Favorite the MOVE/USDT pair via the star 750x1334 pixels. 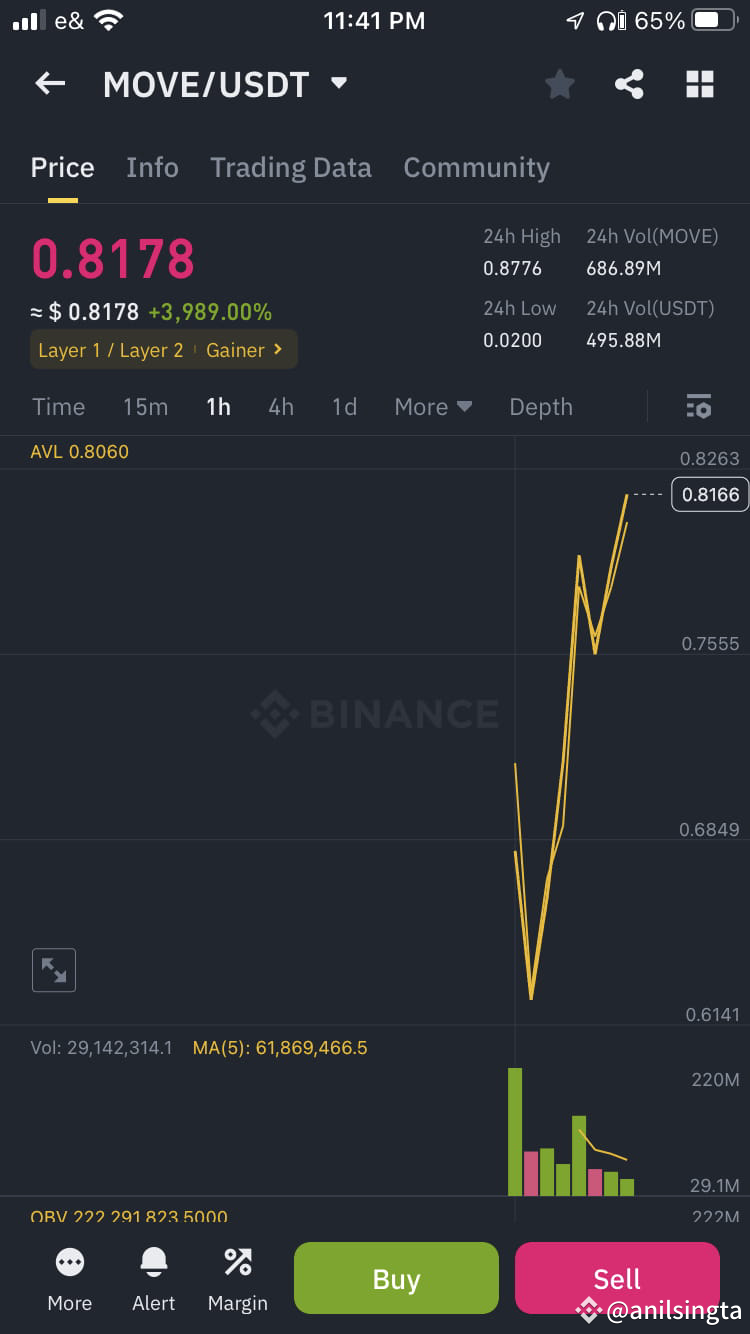tap(559, 84)
